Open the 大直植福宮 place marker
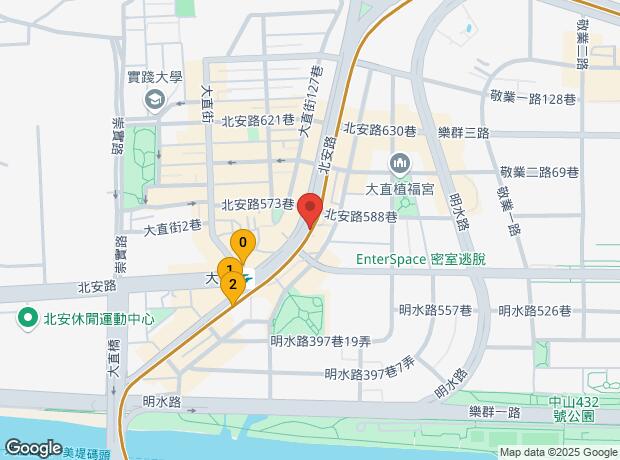This screenshot has width=620, height=460. pyautogui.click(x=398, y=163)
